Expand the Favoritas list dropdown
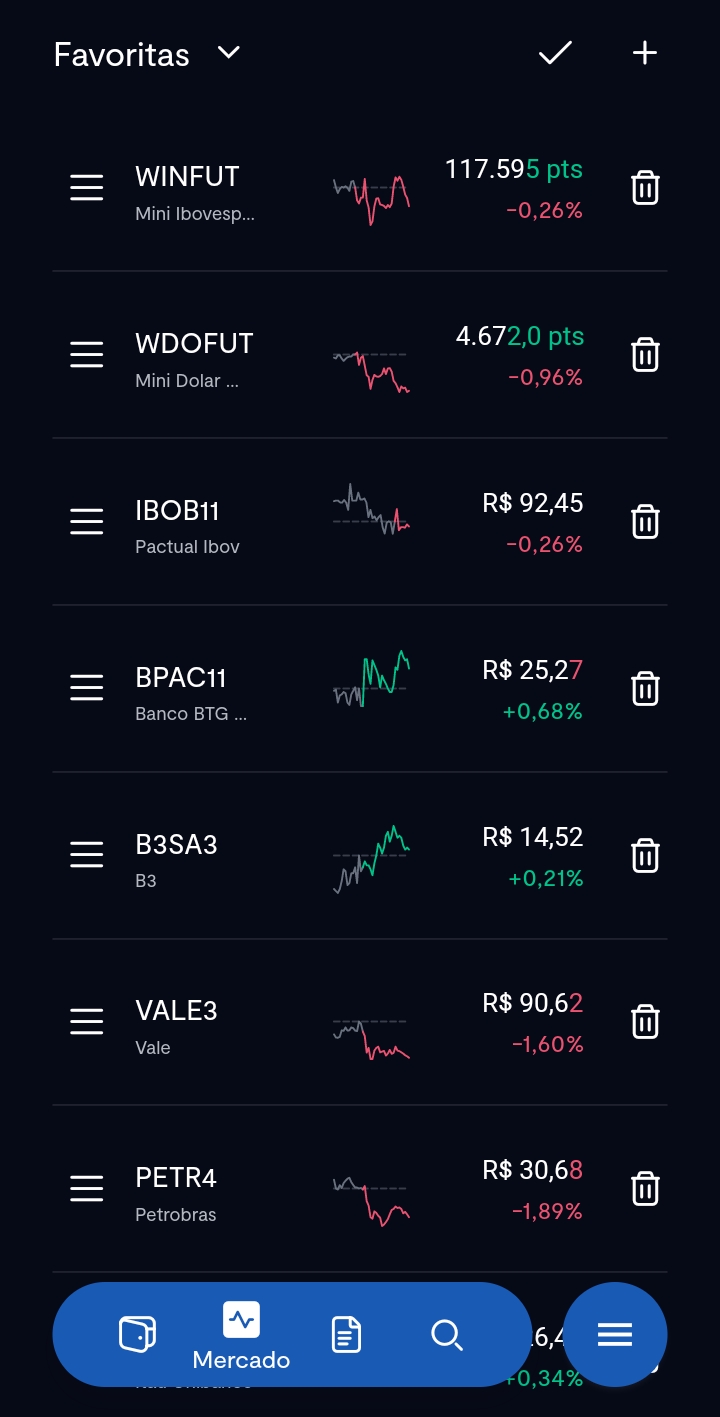Image resolution: width=720 pixels, height=1417 pixels. click(229, 53)
